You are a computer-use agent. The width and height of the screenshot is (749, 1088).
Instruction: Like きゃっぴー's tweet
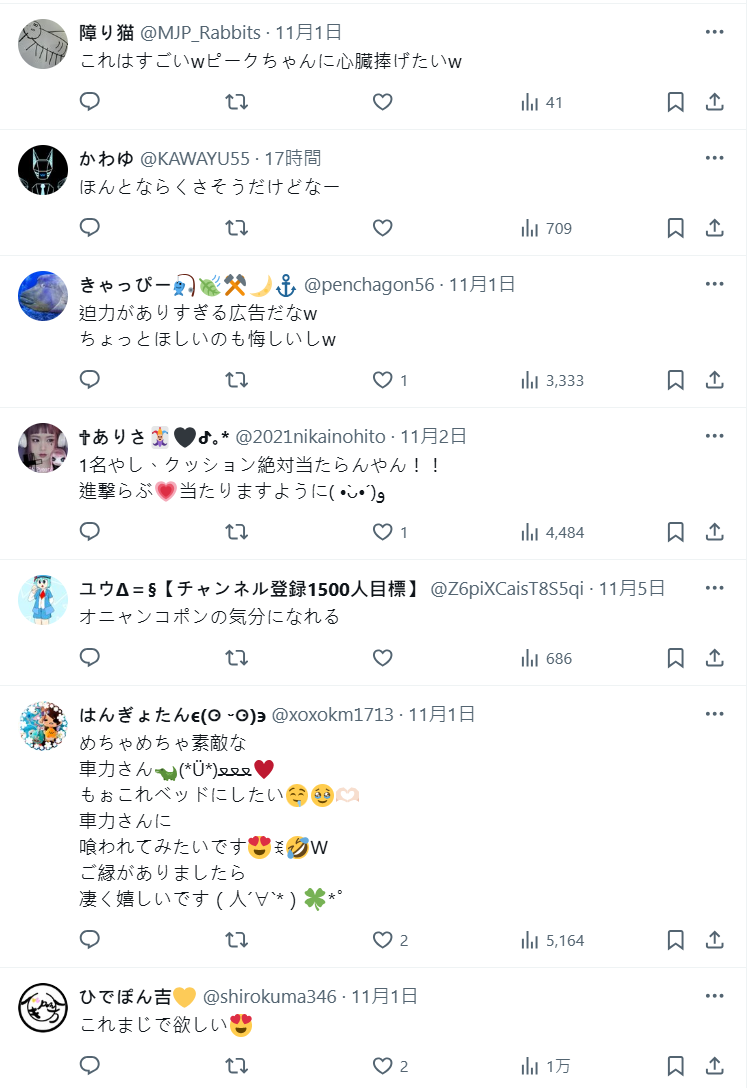382,380
